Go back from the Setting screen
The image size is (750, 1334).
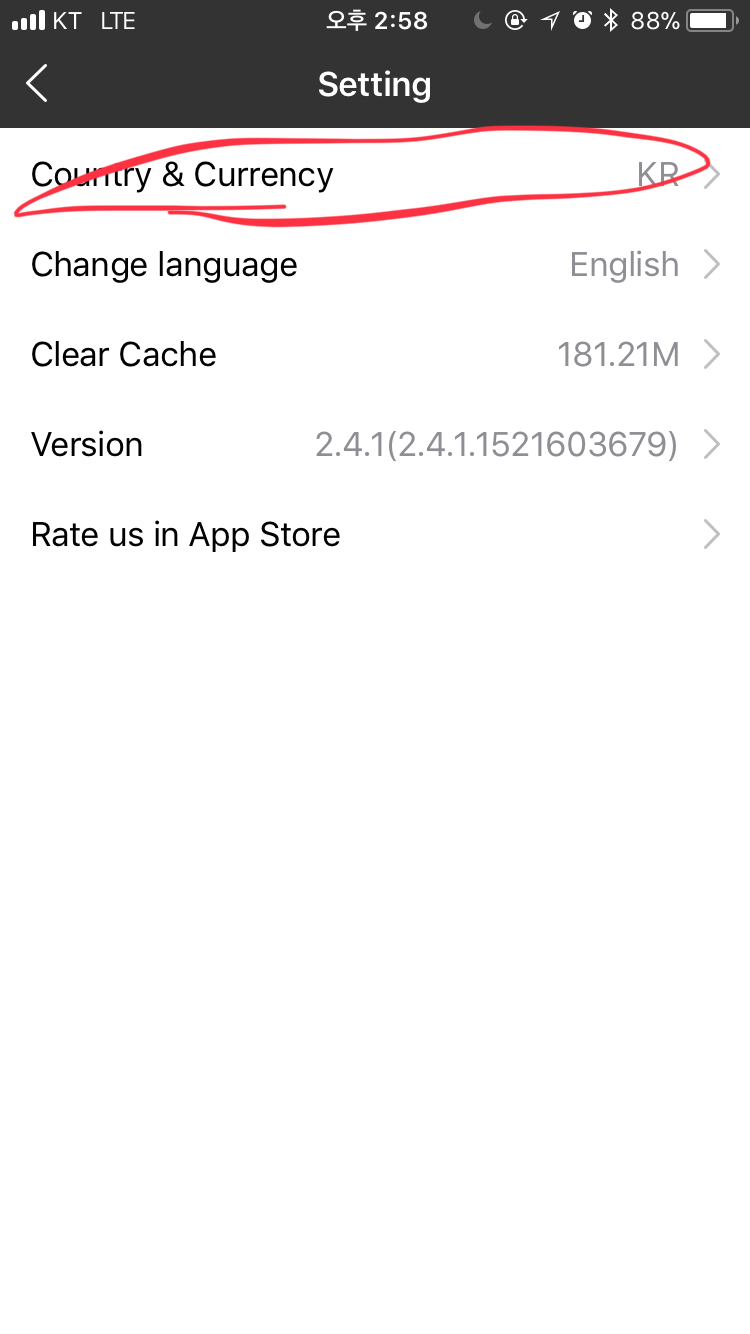(x=38, y=84)
